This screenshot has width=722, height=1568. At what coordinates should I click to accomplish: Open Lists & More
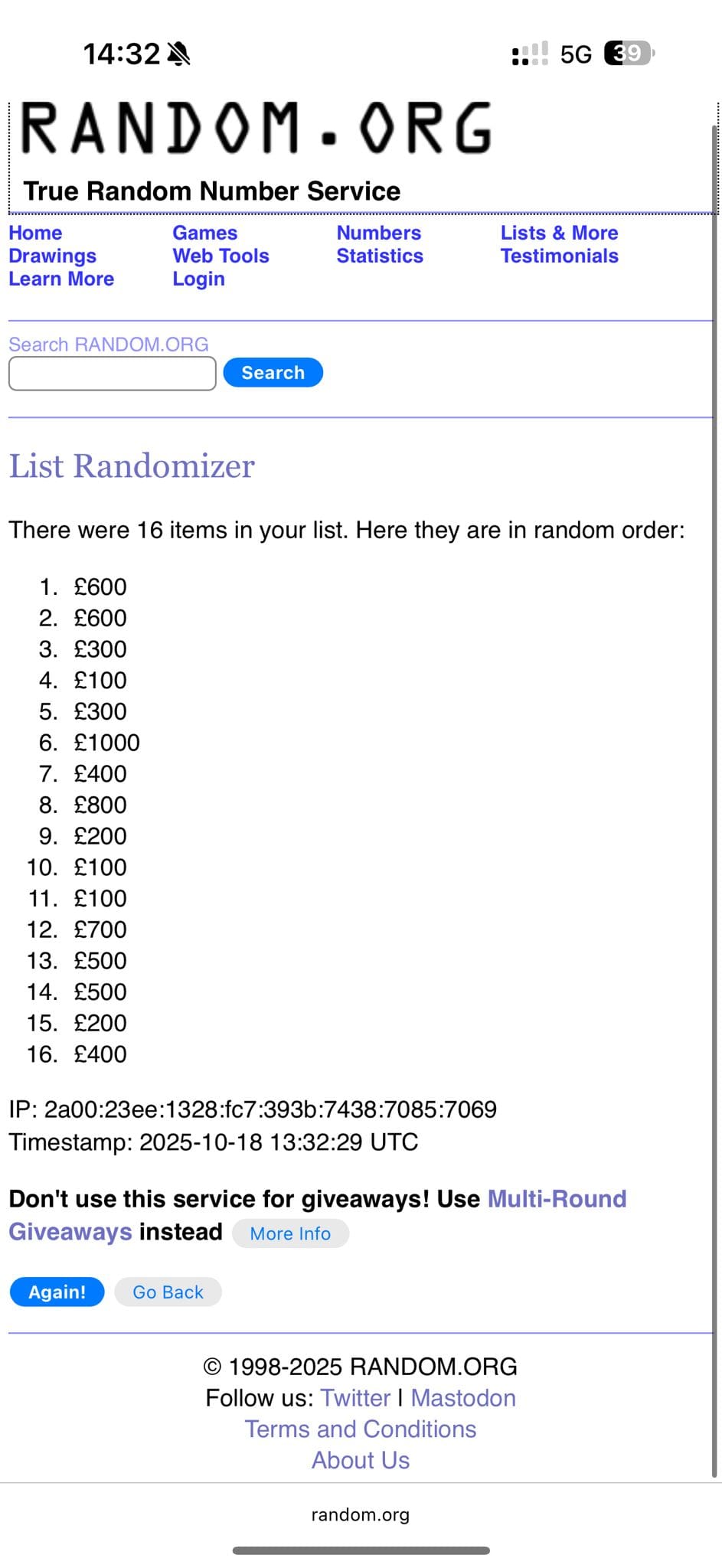point(559,233)
